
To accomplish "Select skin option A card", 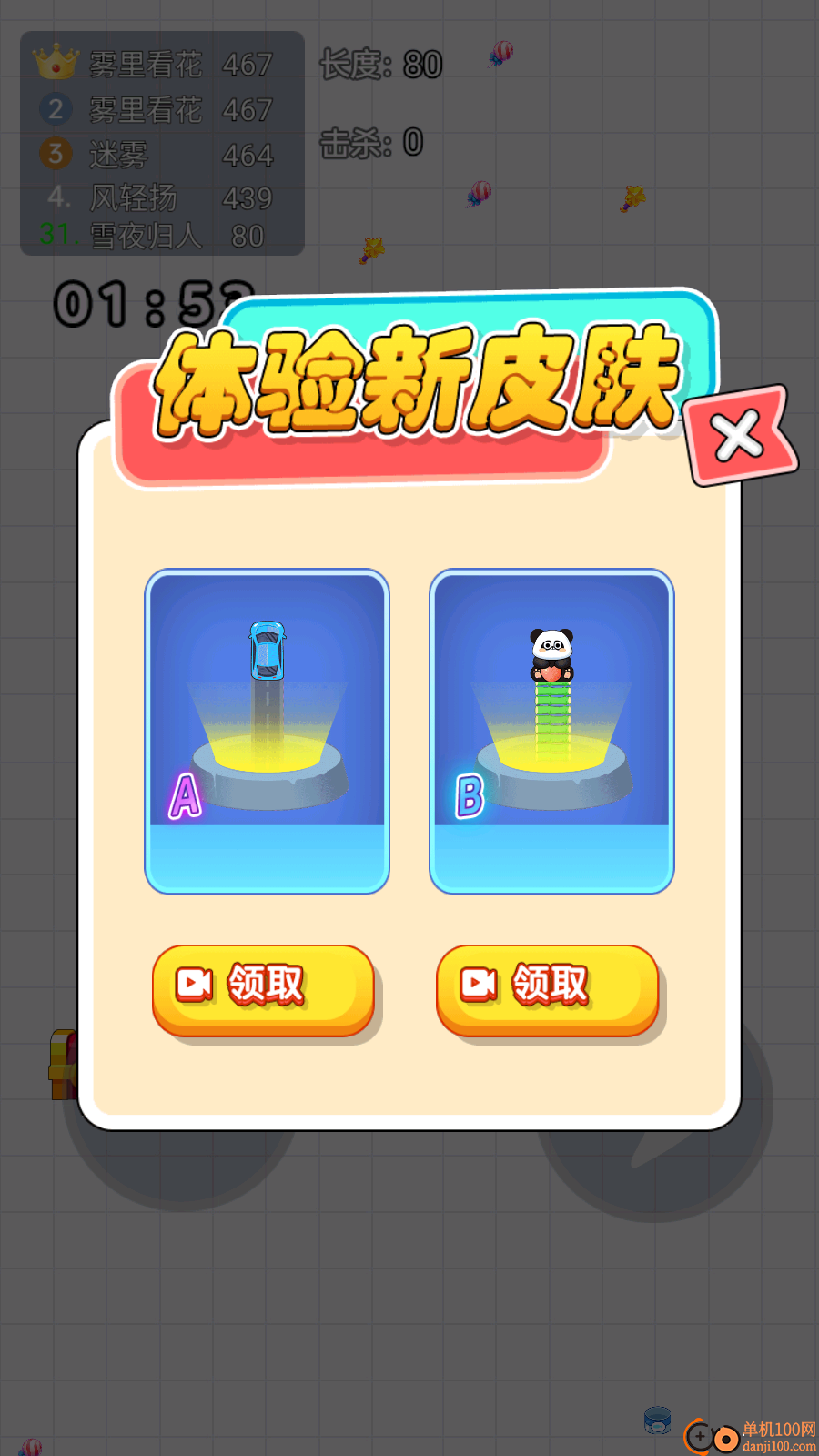I will tap(267, 728).
